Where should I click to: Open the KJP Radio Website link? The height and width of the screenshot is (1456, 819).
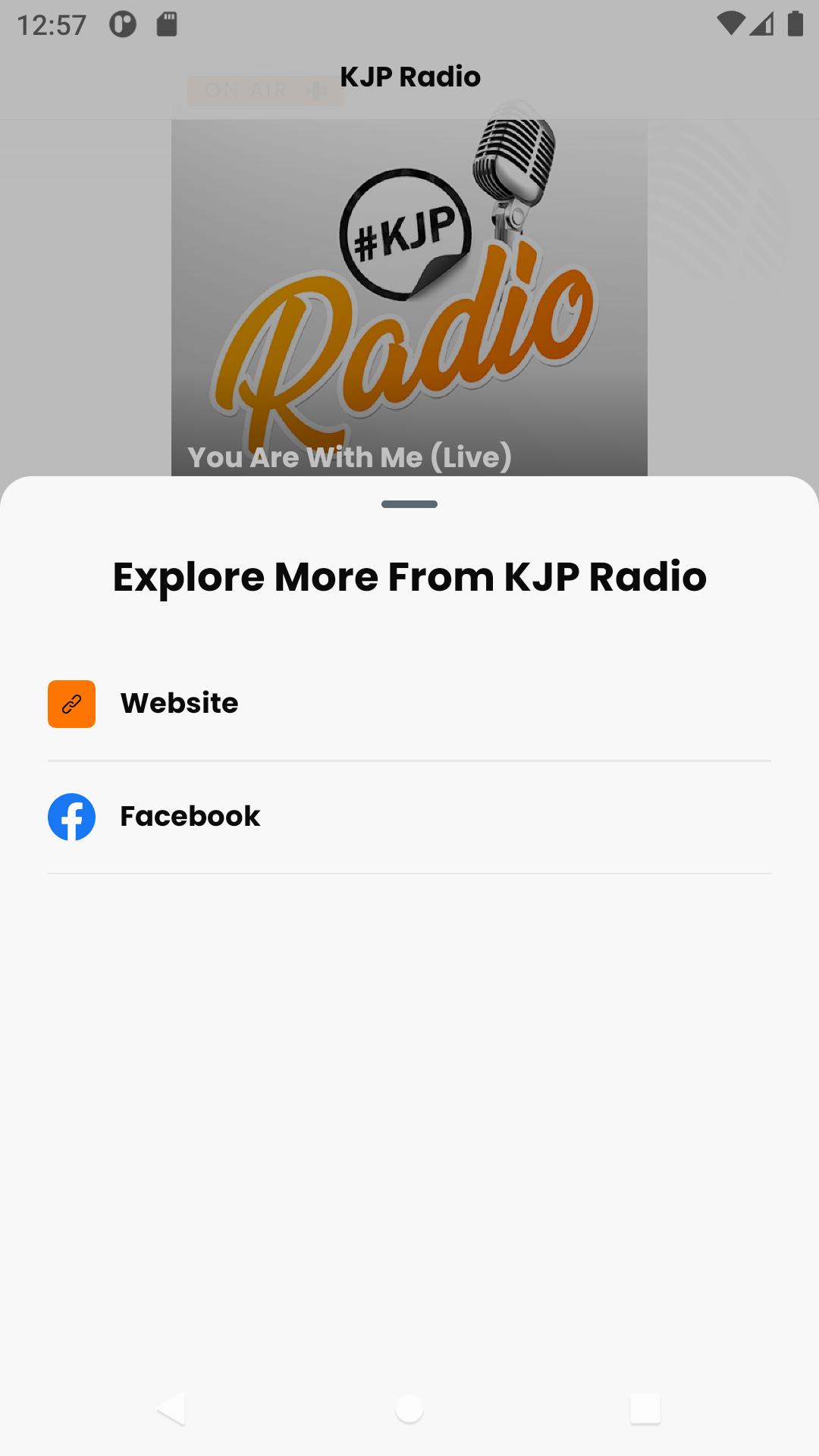coord(409,704)
